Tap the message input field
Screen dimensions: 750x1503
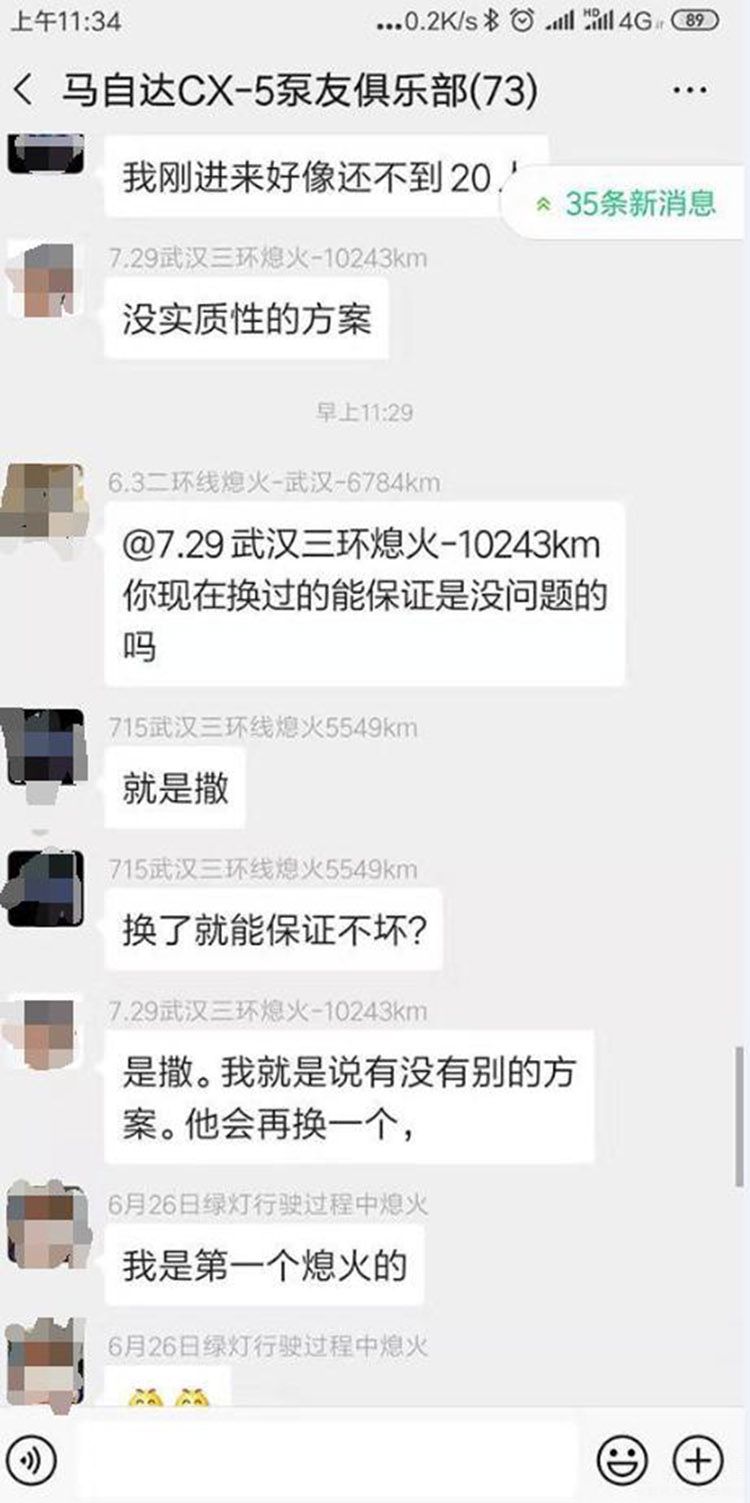pos(325,1461)
